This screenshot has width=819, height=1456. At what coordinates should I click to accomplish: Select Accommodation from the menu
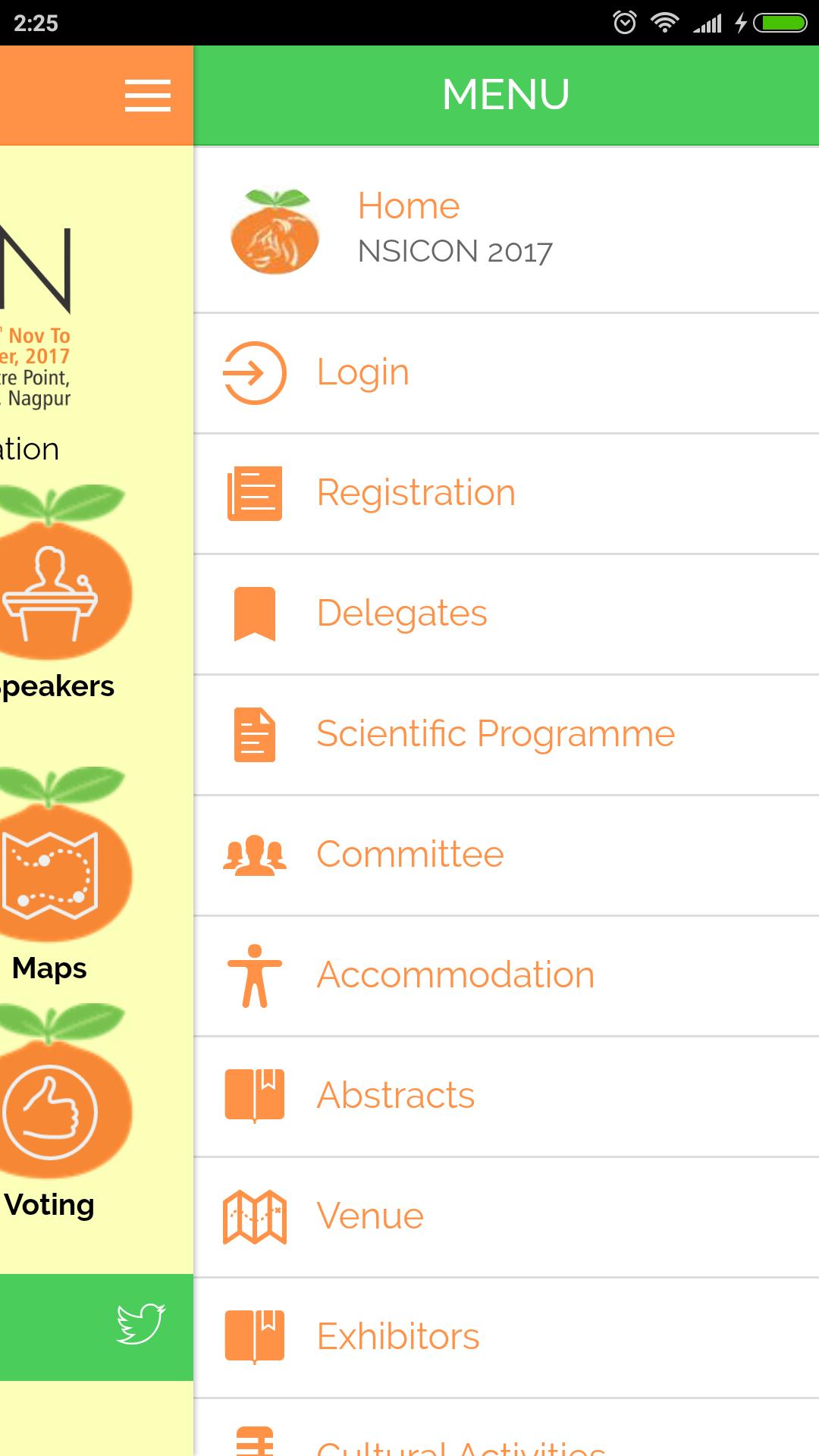point(455,975)
